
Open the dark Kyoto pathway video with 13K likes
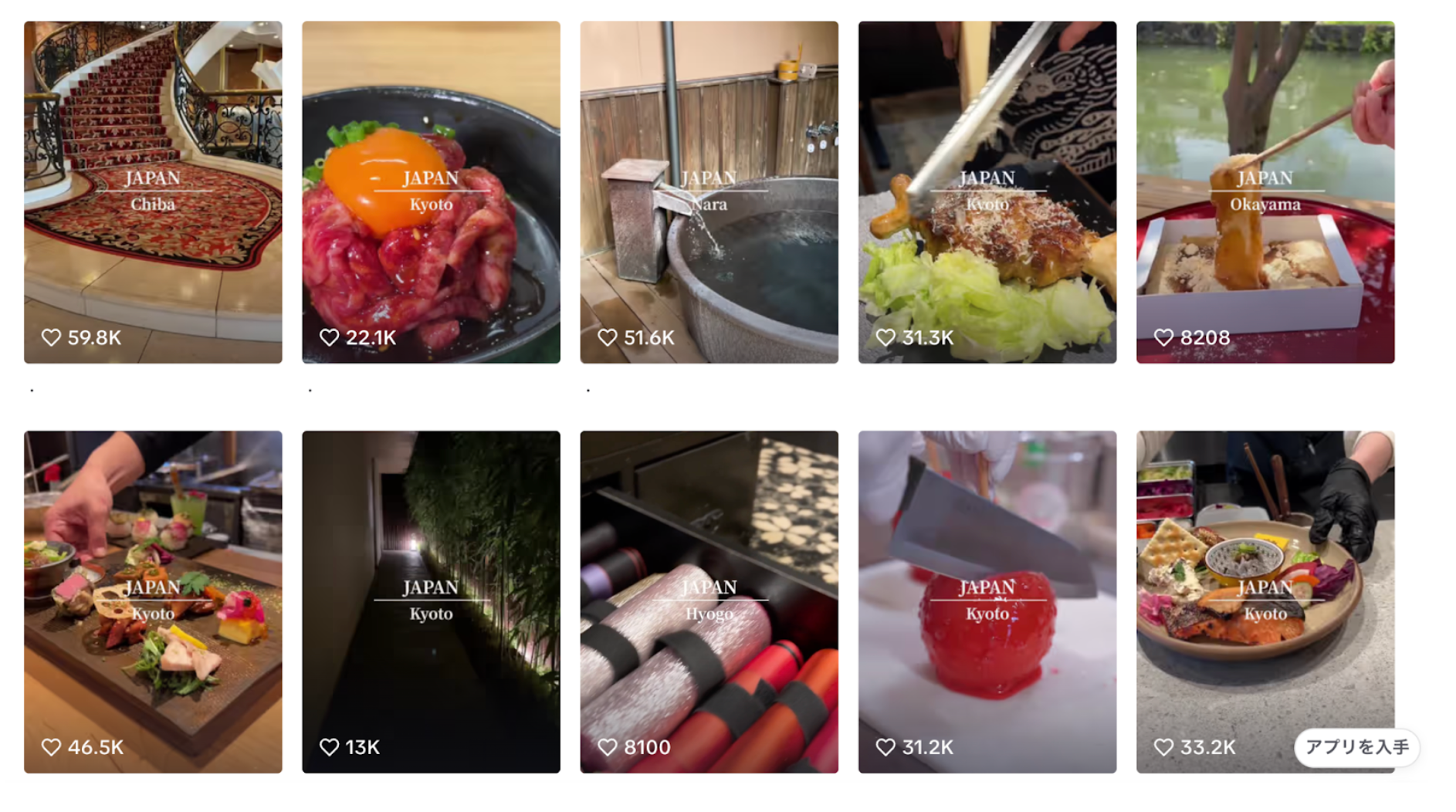431,601
